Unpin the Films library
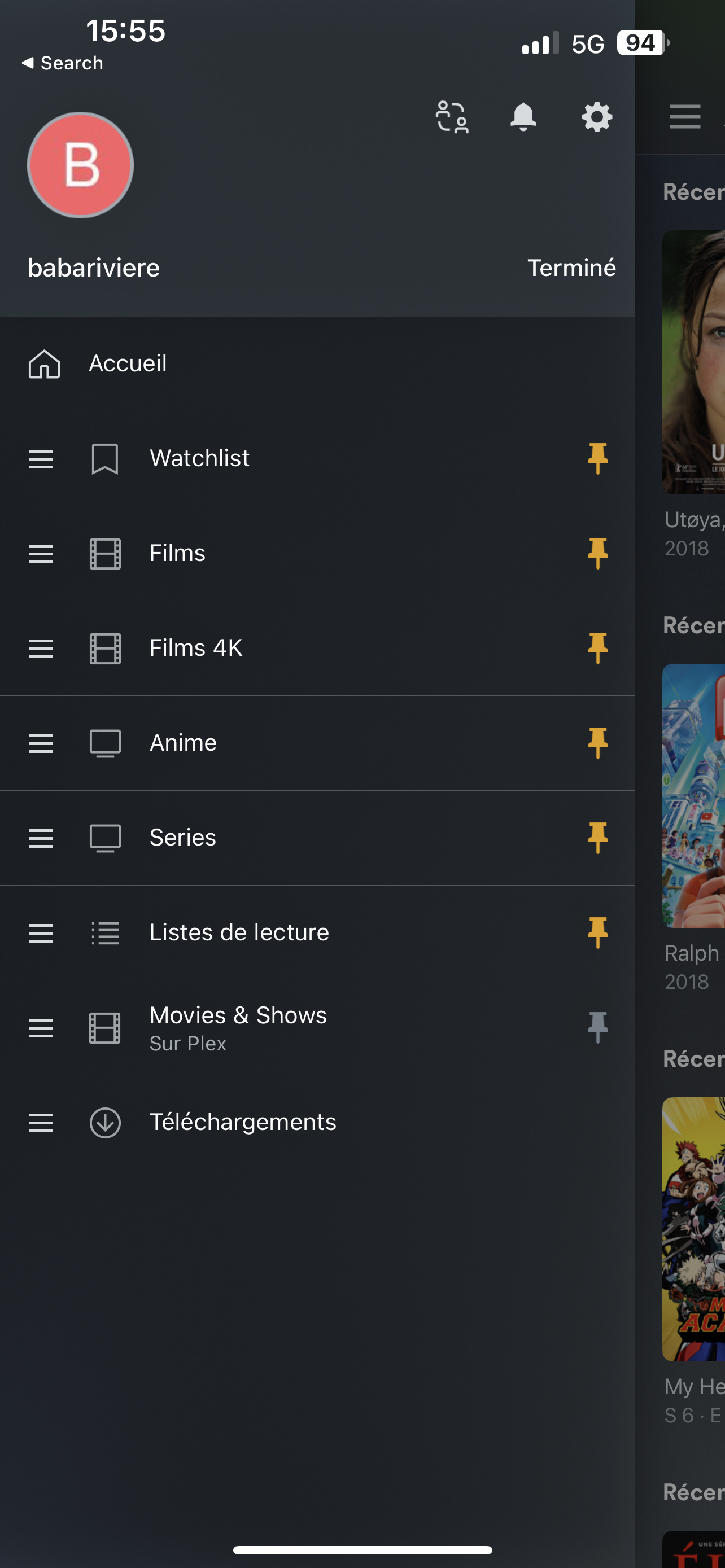This screenshot has height=1568, width=725. 598,553
